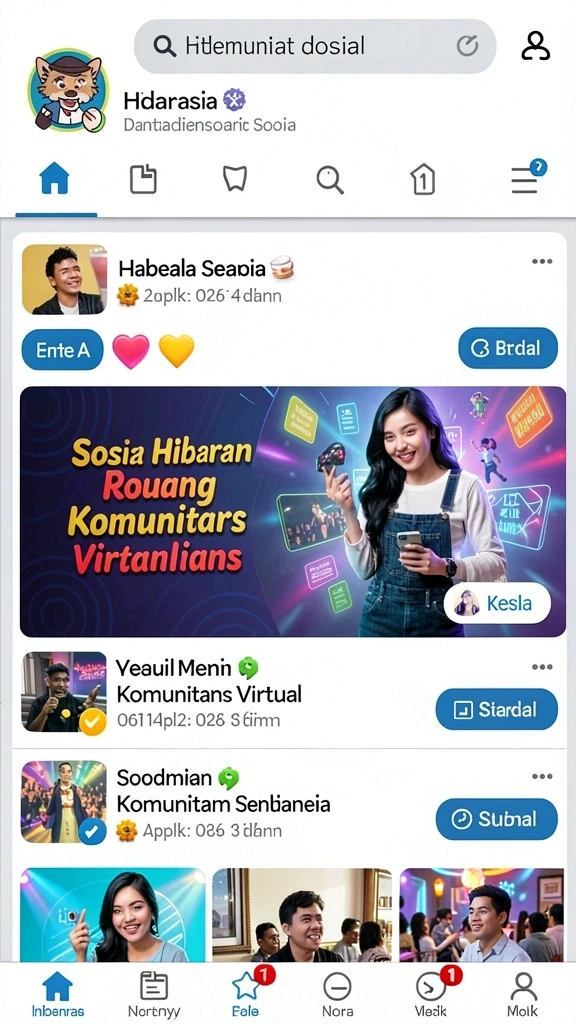Open the menu with notification badge
576x1024 pixels.
[528, 177]
